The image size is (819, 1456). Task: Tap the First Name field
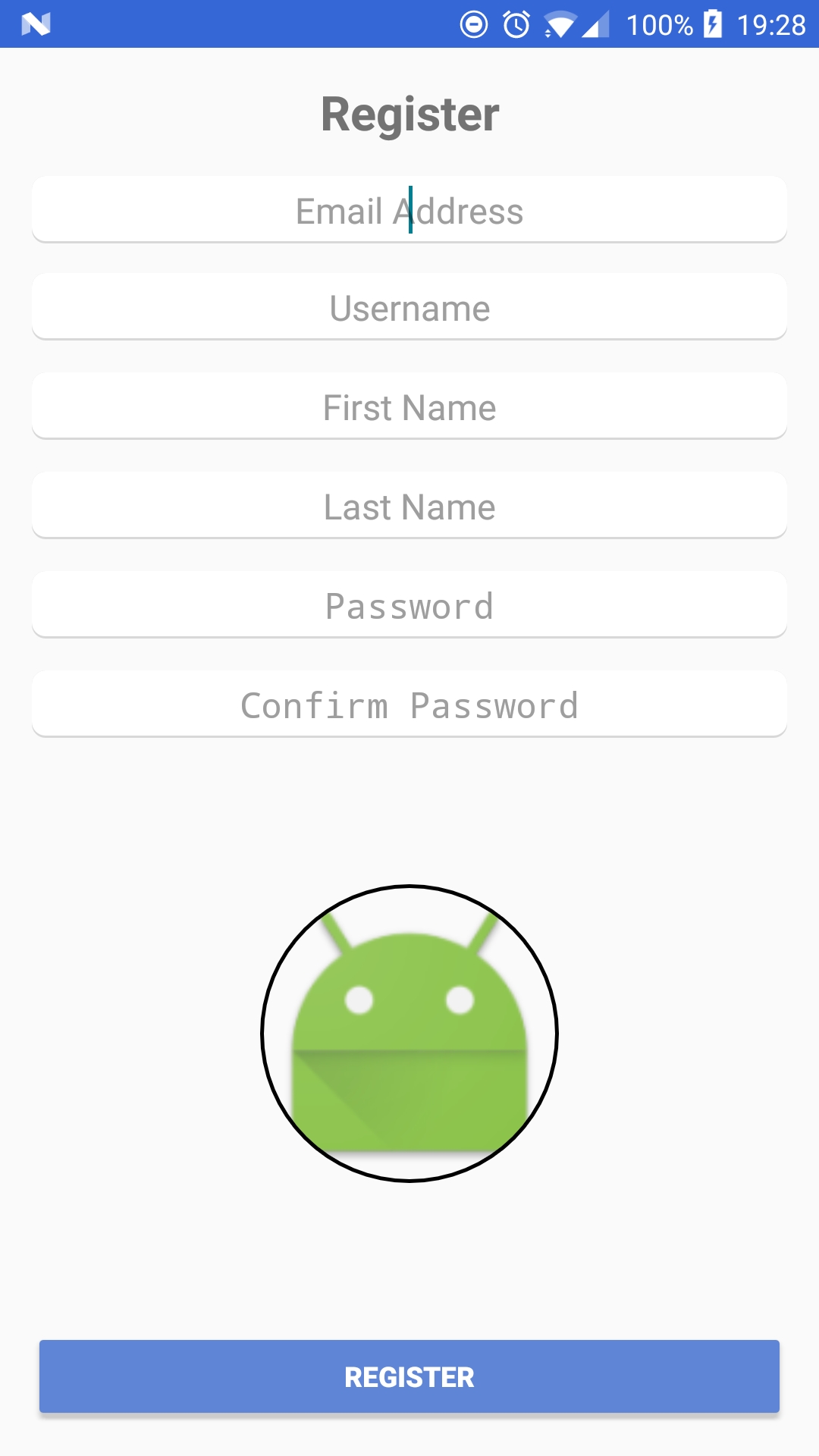click(409, 406)
